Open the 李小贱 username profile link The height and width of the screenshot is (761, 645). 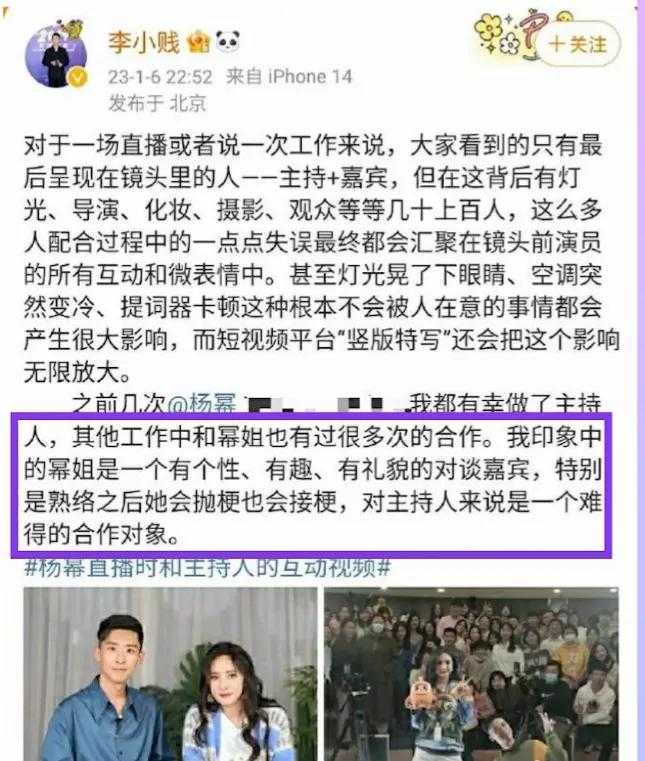(141, 42)
